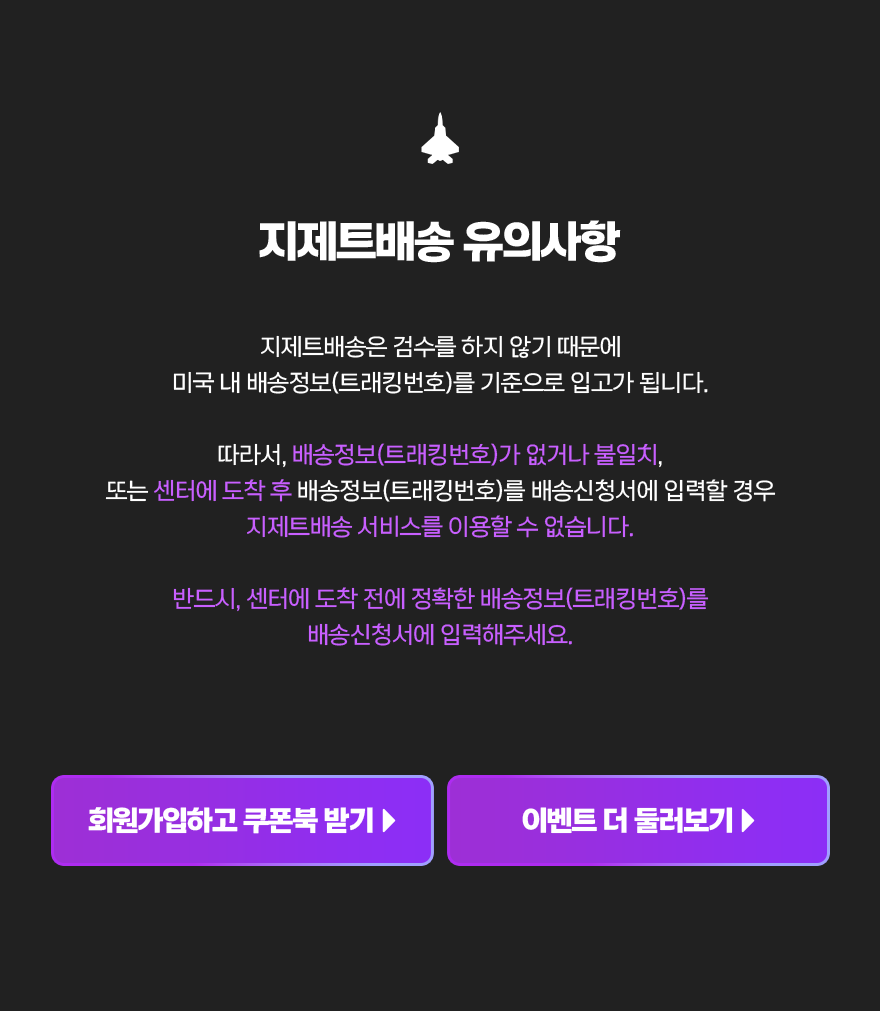880x1011 pixels.
Task: Open 이벤트 더 둘러보기
Action: click(x=638, y=820)
